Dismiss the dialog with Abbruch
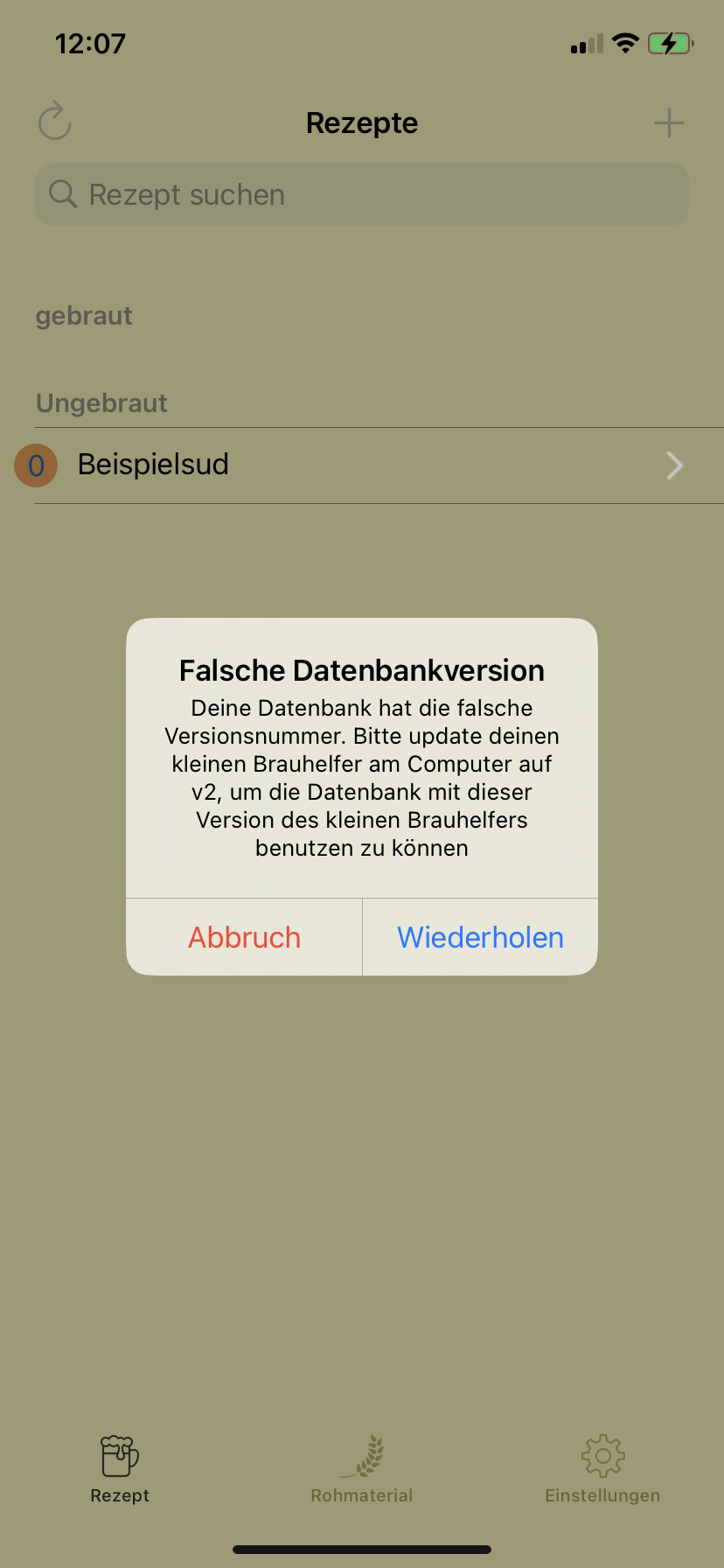 tap(244, 937)
